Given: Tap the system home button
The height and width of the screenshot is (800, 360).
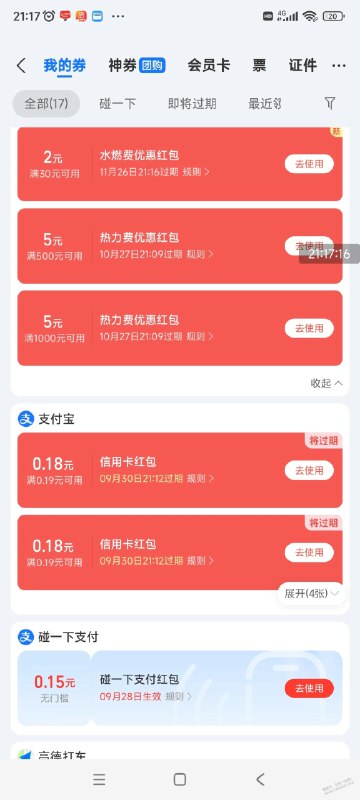Looking at the screenshot, I should tap(179, 779).
